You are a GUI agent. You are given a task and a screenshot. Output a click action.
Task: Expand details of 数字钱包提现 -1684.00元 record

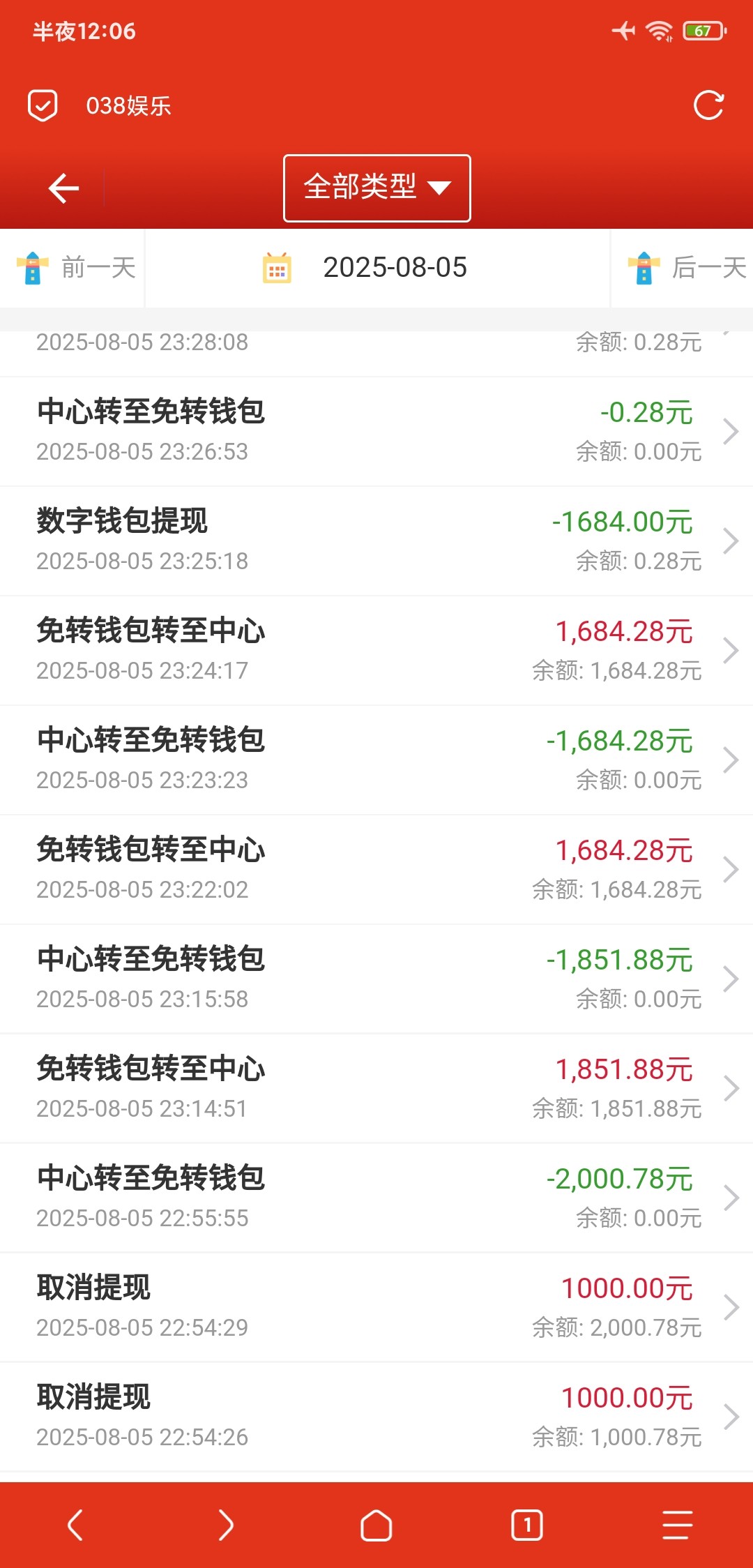(376, 541)
